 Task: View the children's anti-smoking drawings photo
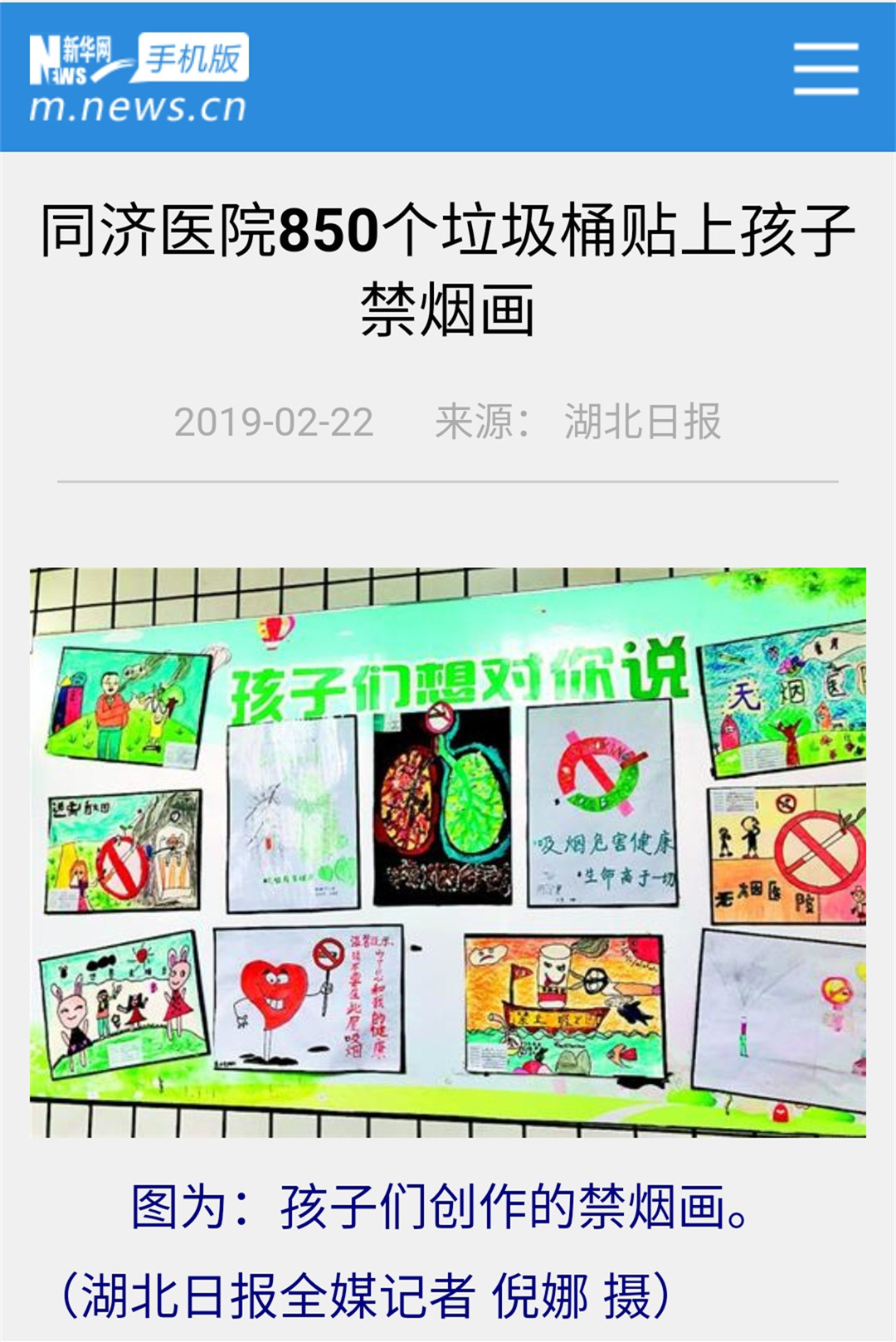click(448, 852)
